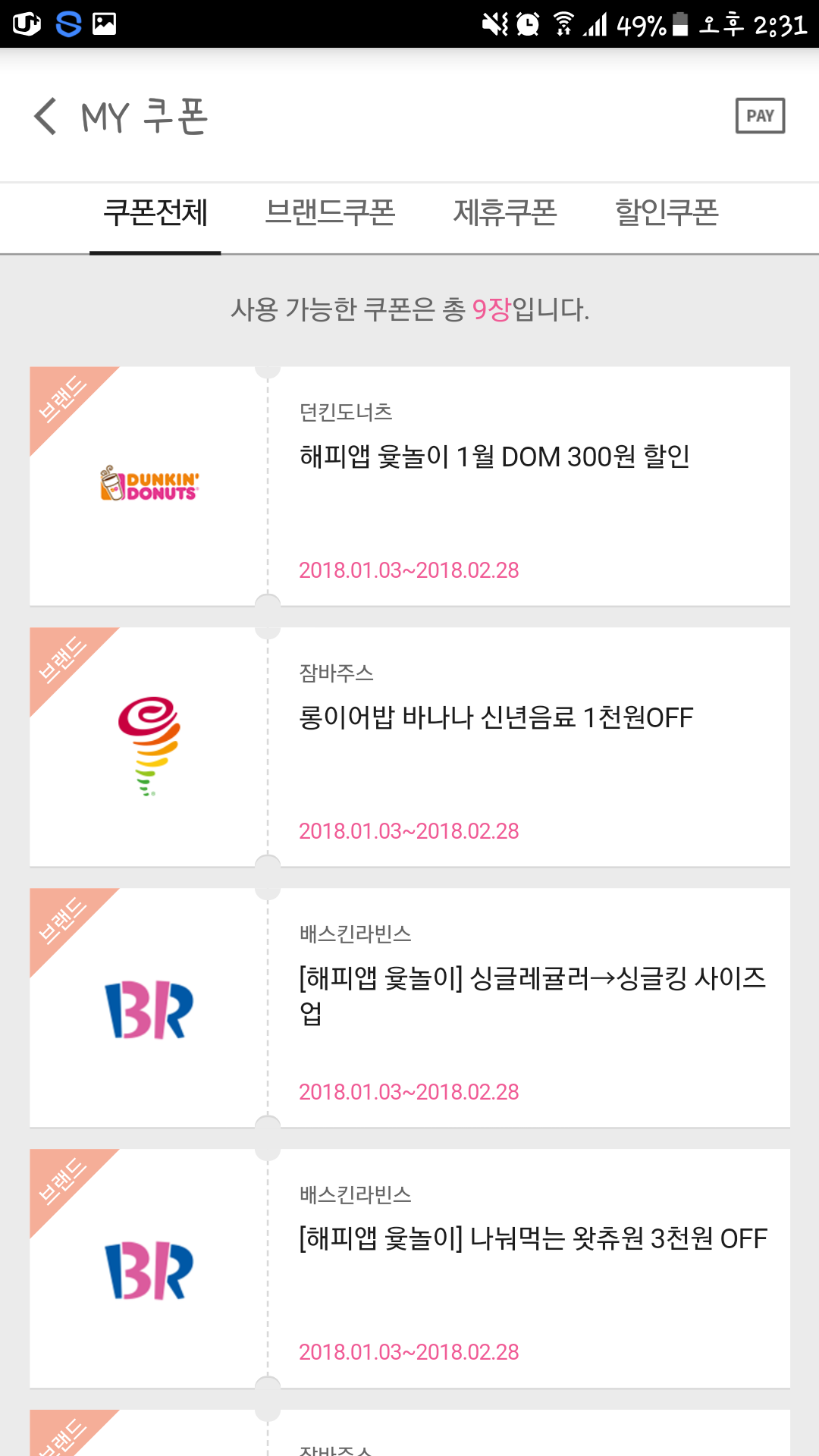
Task: Switch to the 브랜드쿠폰 tab
Action: coord(330,213)
